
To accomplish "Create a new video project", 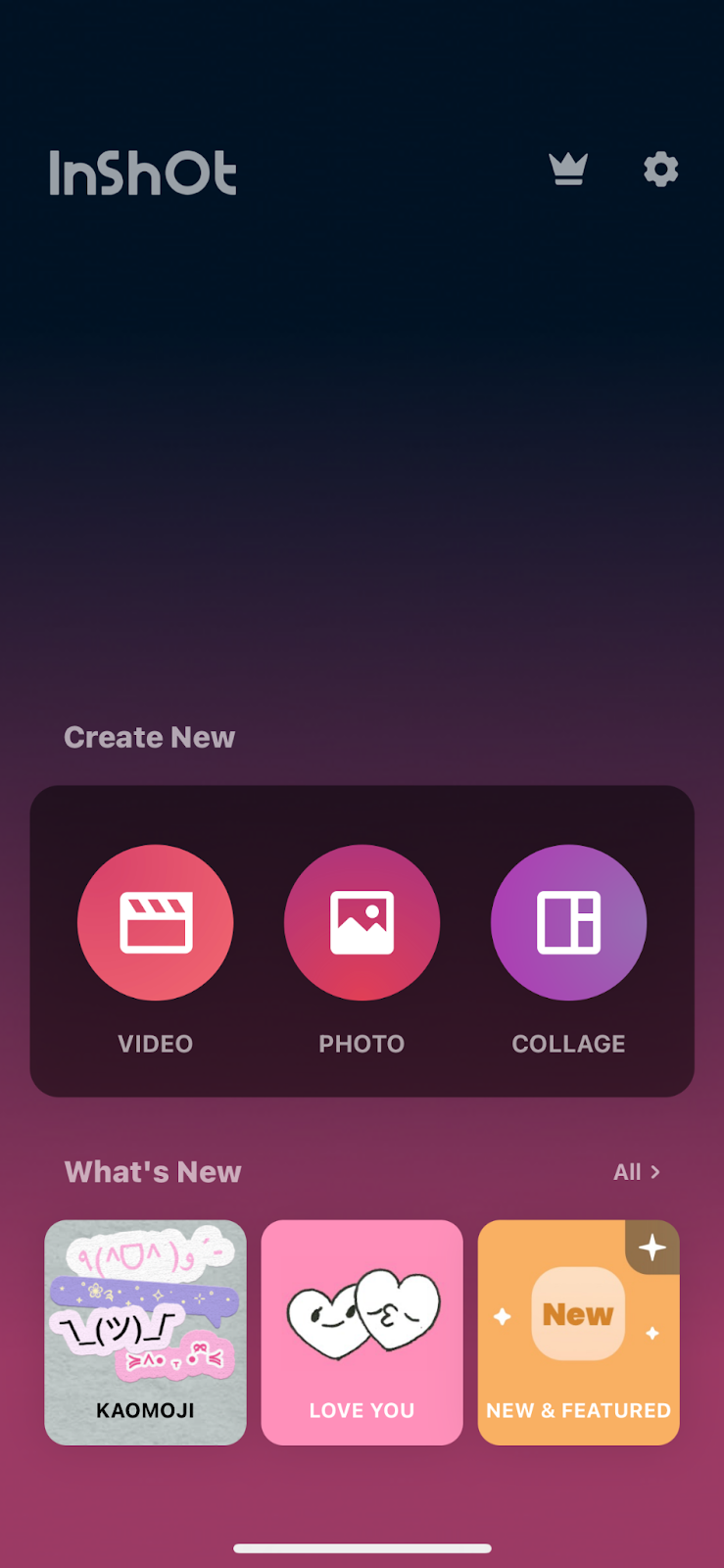I will pos(156,922).
